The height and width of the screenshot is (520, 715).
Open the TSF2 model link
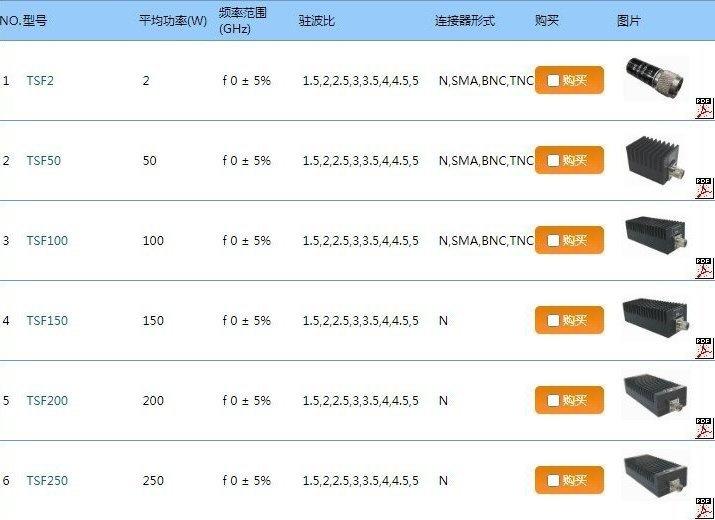(40, 81)
